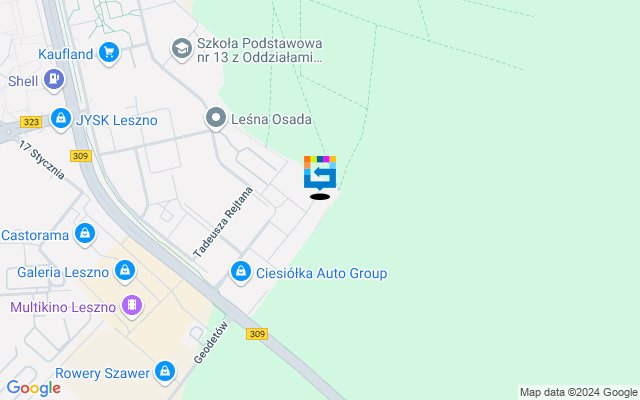The height and width of the screenshot is (400, 640).
Task: Select the Leśna Osada marker
Action: 215,119
